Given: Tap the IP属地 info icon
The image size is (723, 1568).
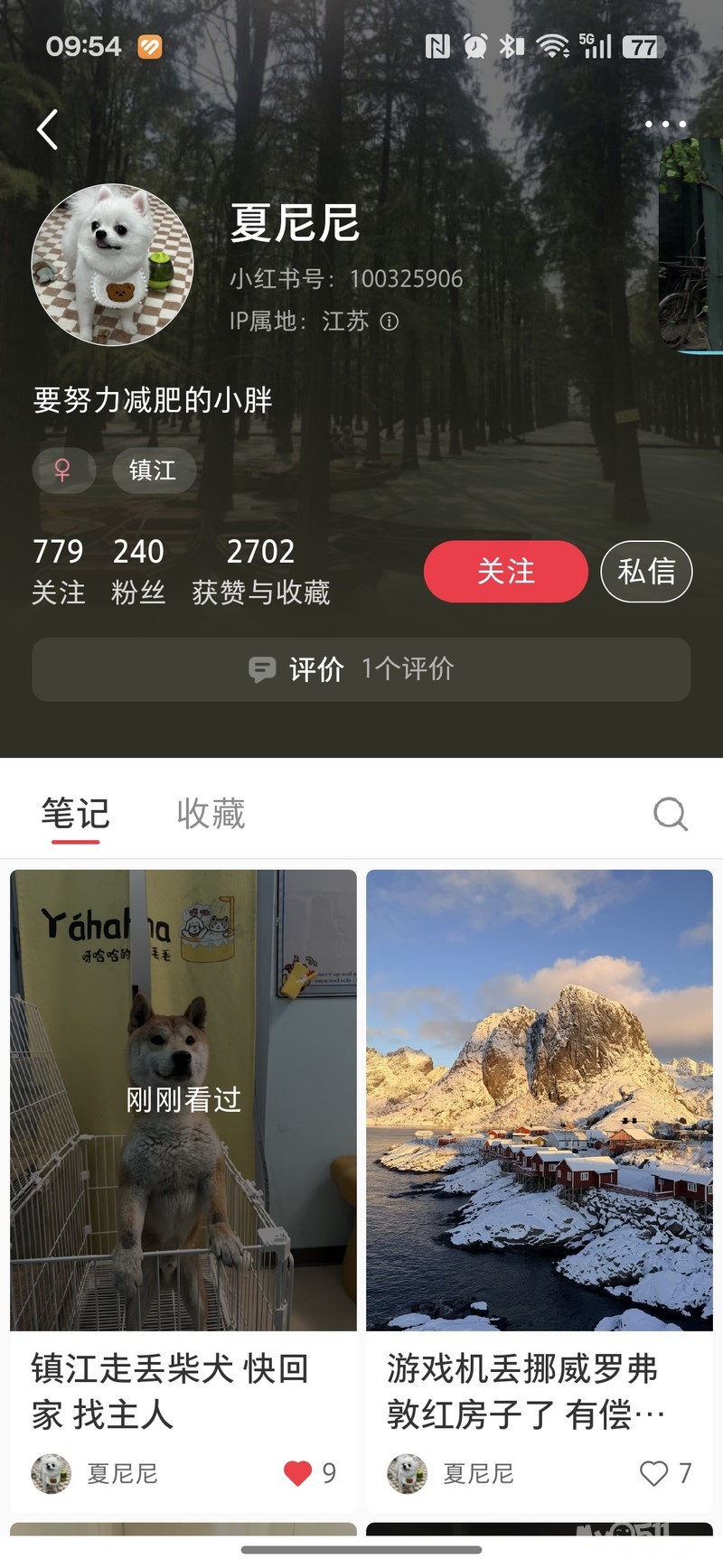Looking at the screenshot, I should [390, 322].
